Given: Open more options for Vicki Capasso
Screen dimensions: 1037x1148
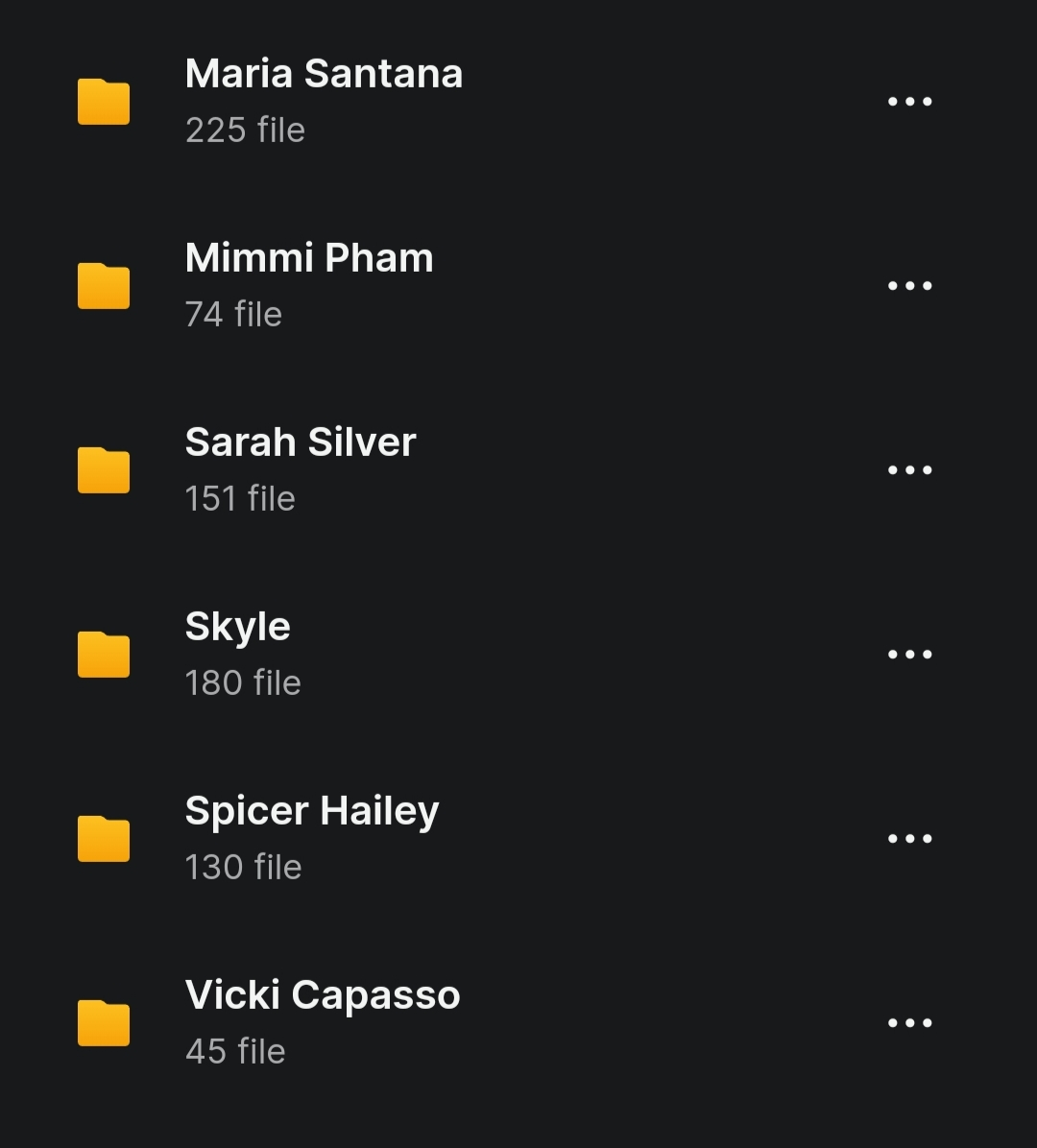Looking at the screenshot, I should click(x=909, y=1023).
